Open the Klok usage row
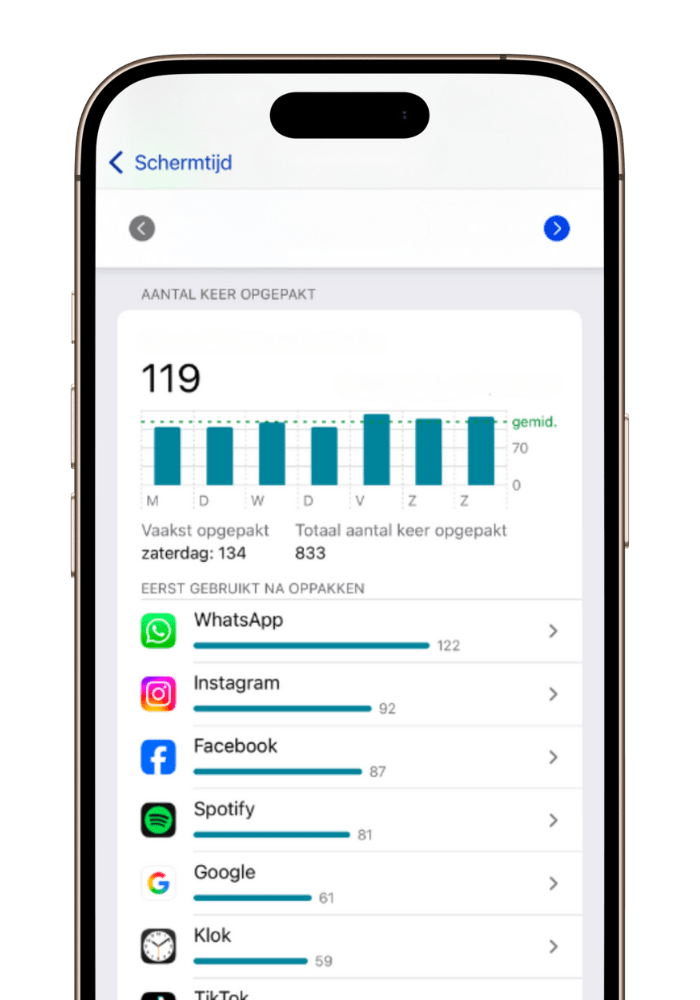This screenshot has width=700, height=1000. point(360,946)
